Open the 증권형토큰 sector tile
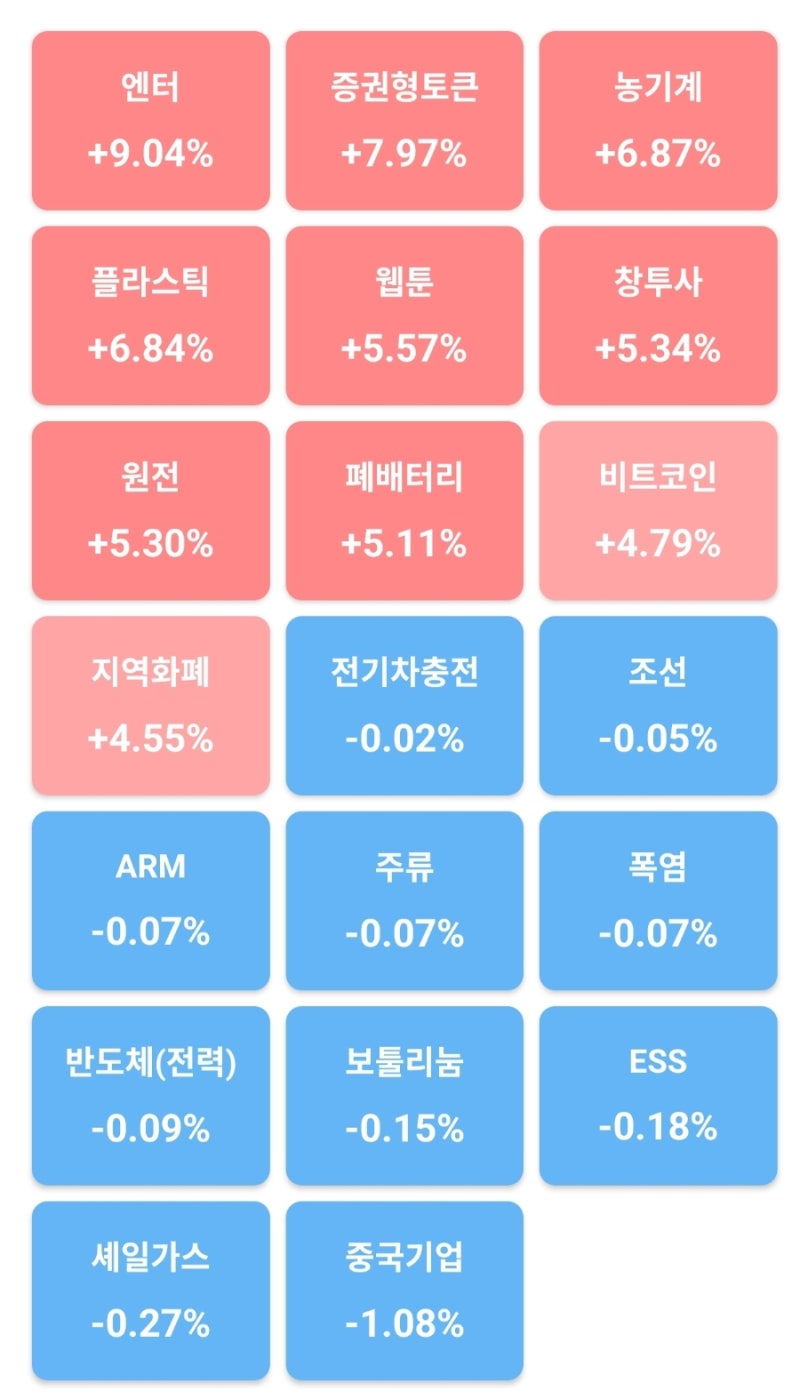 404,119
